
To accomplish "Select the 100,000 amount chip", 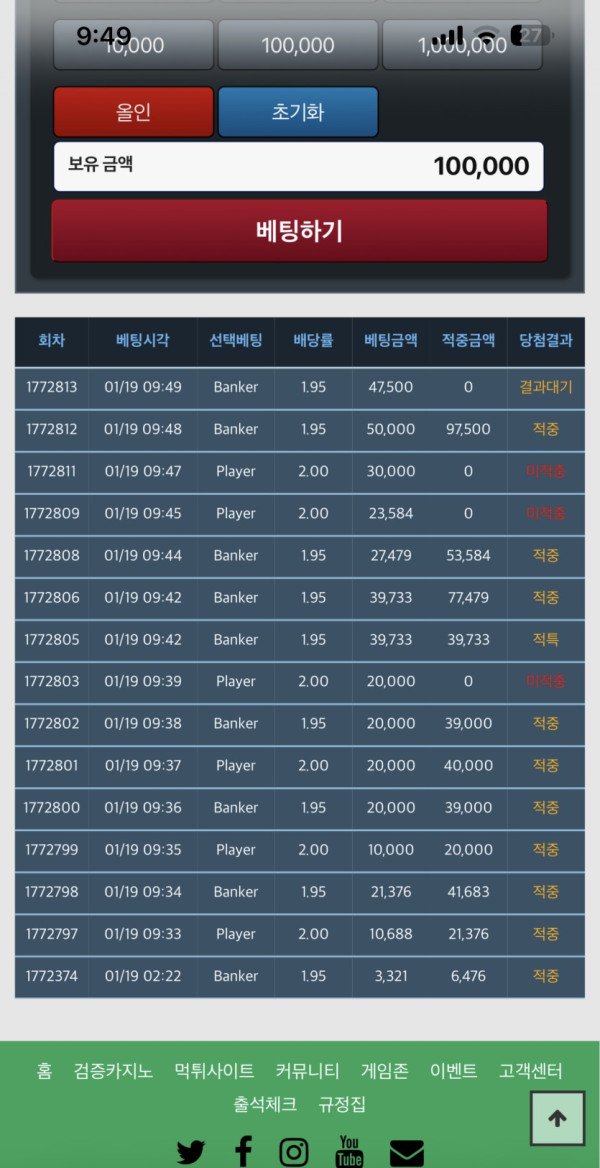I will point(298,45).
